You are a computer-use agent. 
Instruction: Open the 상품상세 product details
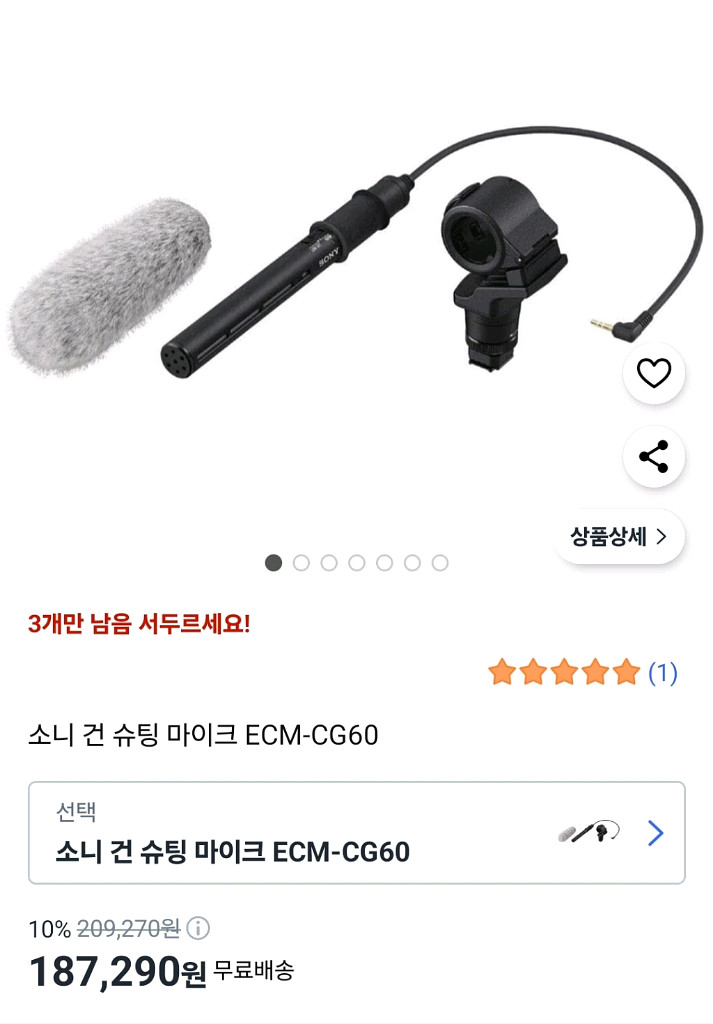click(619, 537)
